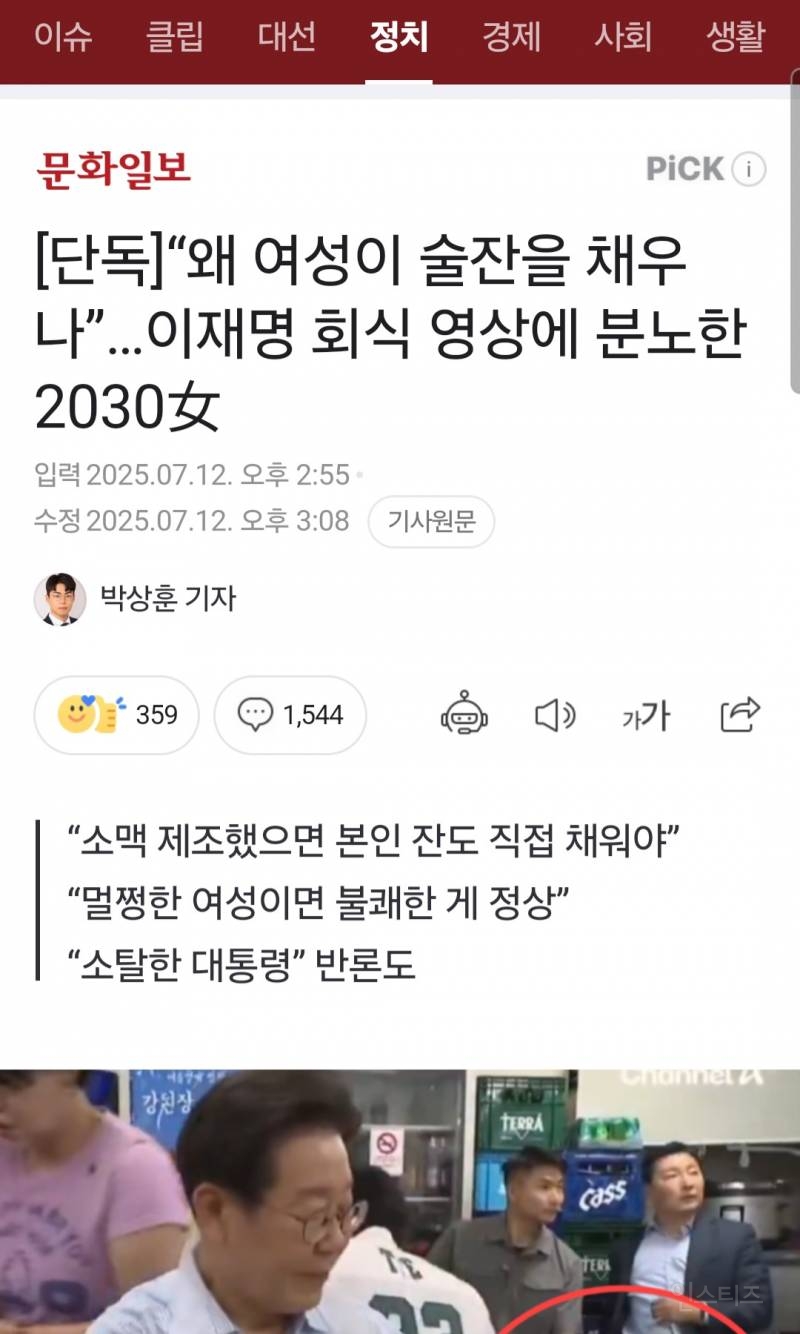Change font size with 가가 icon
The width and height of the screenshot is (800, 1334).
coord(646,715)
